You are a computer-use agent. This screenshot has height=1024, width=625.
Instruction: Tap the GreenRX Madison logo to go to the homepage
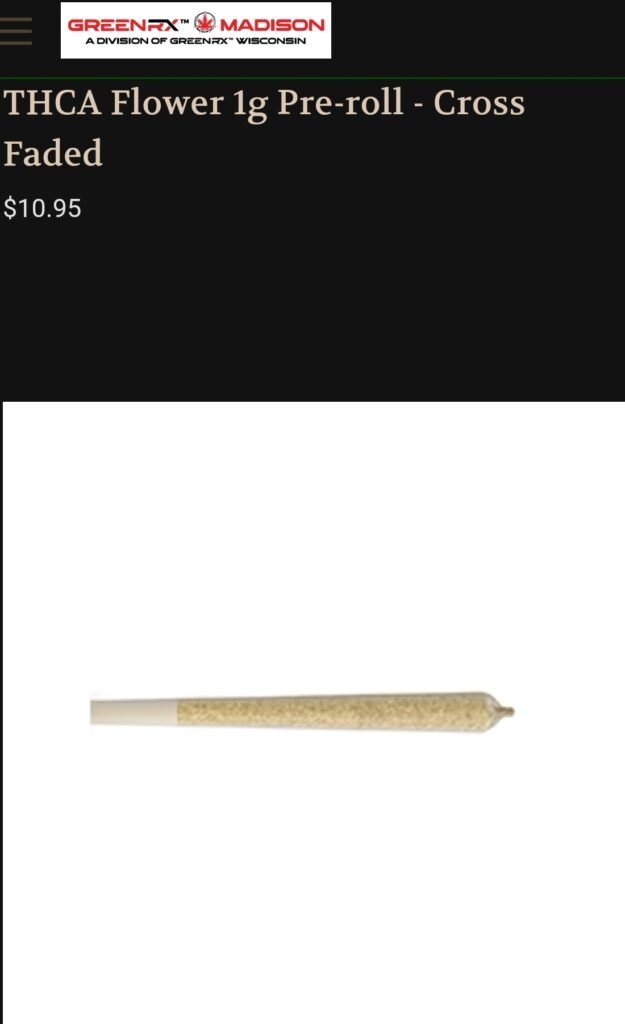point(196,30)
